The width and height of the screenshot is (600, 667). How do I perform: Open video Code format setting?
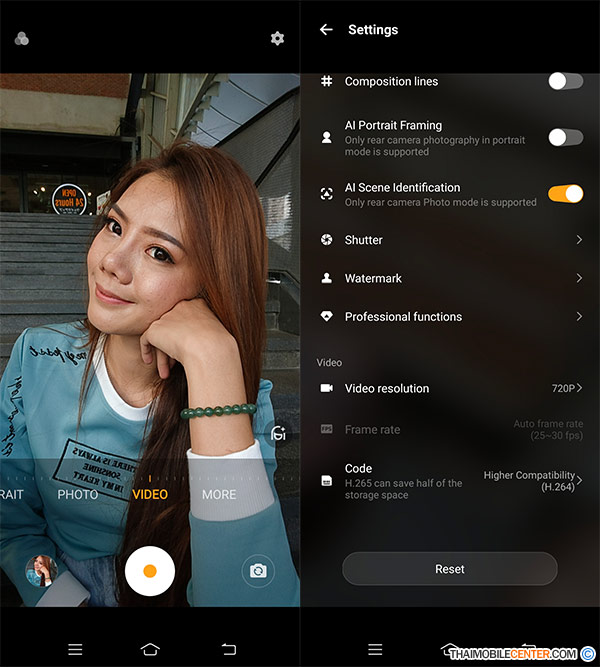(x=450, y=480)
